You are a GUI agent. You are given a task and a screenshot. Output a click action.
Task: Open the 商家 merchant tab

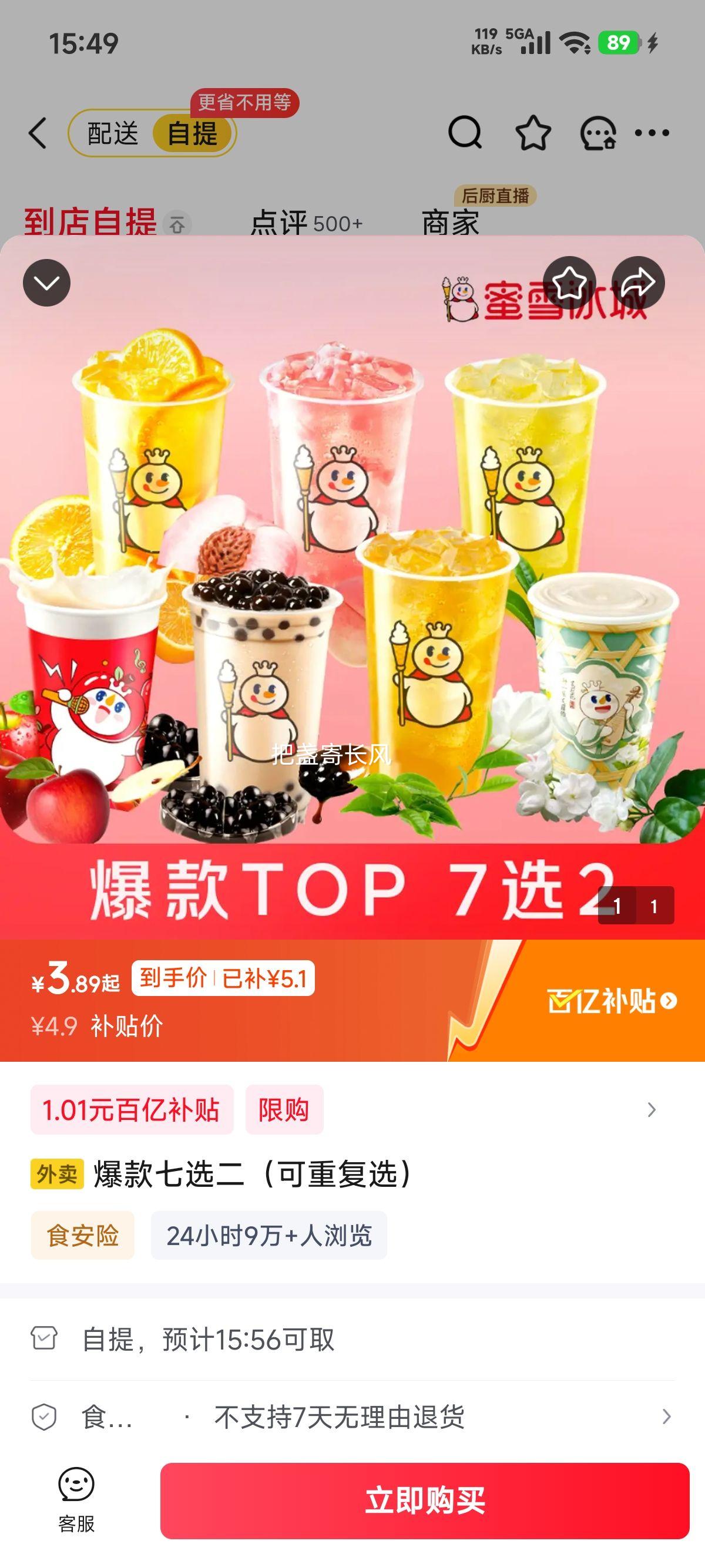tap(452, 223)
